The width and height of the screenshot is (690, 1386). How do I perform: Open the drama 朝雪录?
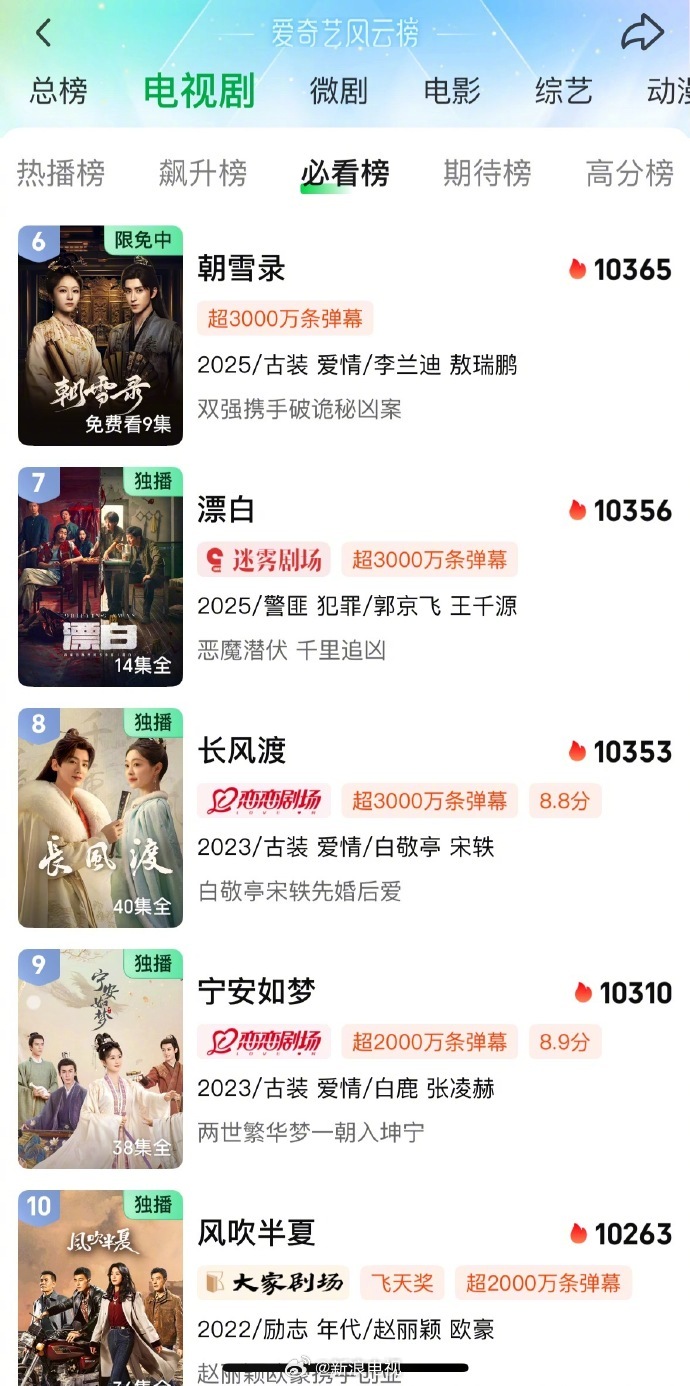(242, 268)
